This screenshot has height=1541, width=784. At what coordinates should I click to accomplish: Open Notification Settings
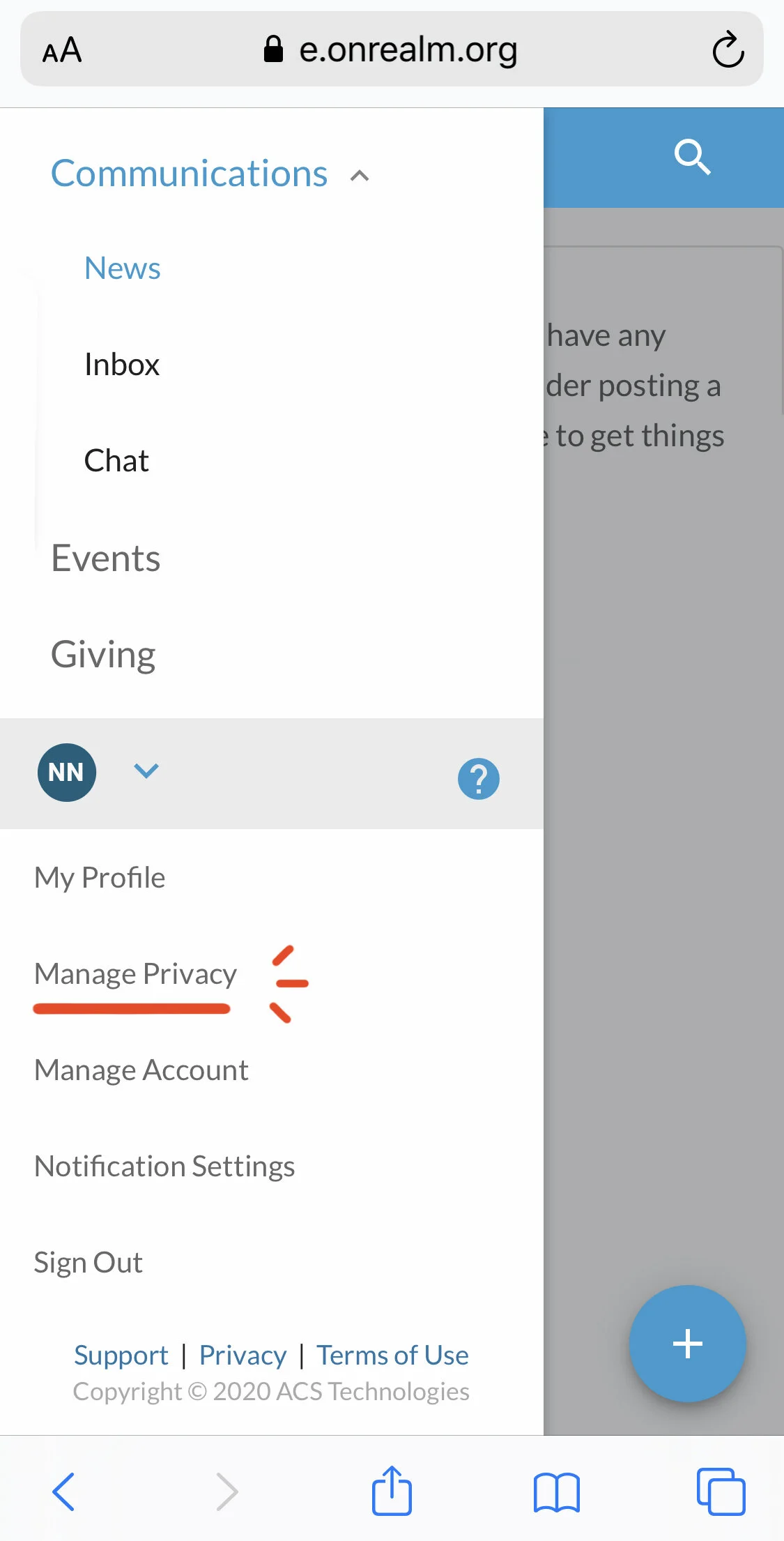pyautogui.click(x=164, y=1167)
